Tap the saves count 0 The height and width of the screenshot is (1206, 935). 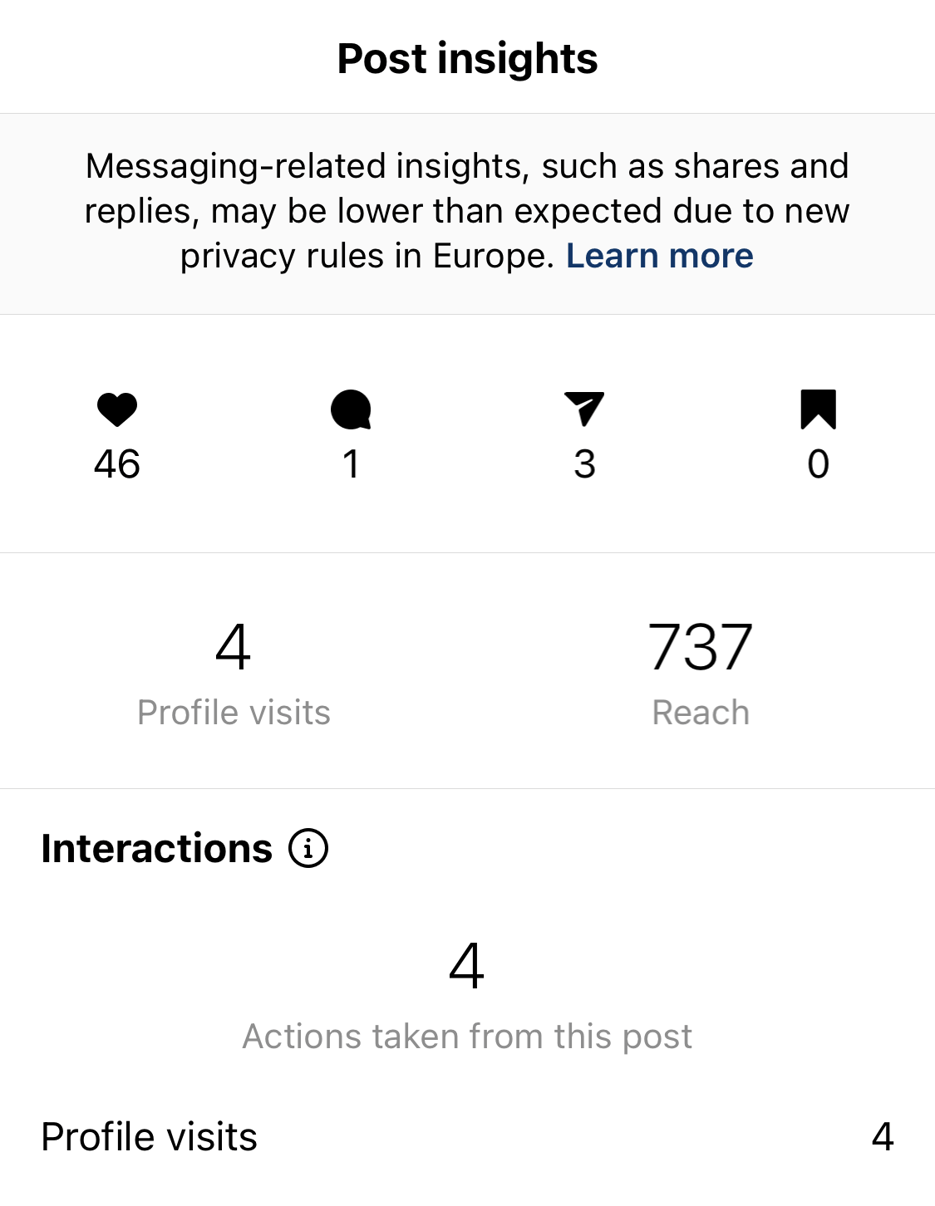[818, 463]
